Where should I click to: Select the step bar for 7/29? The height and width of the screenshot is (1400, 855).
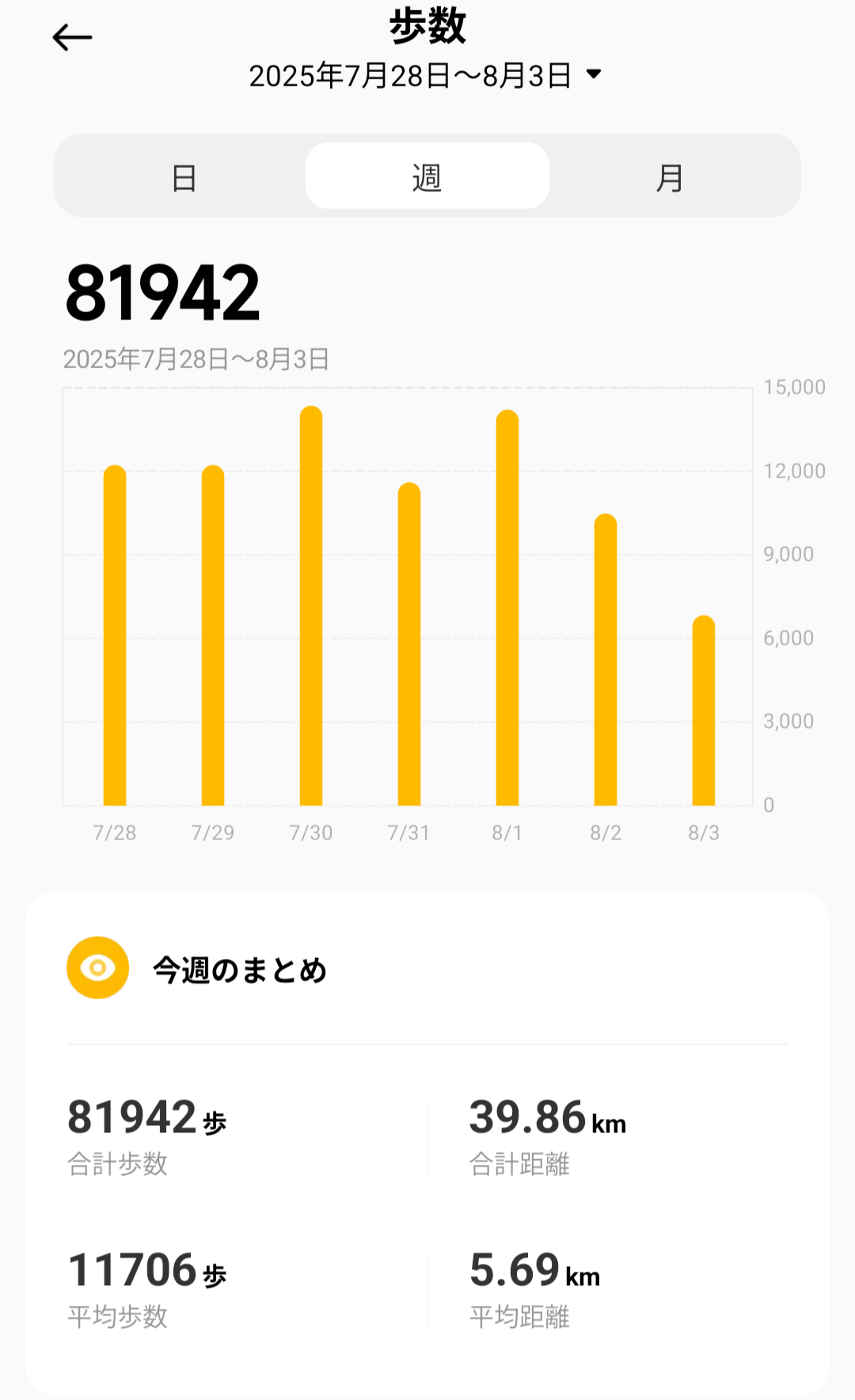point(213,636)
